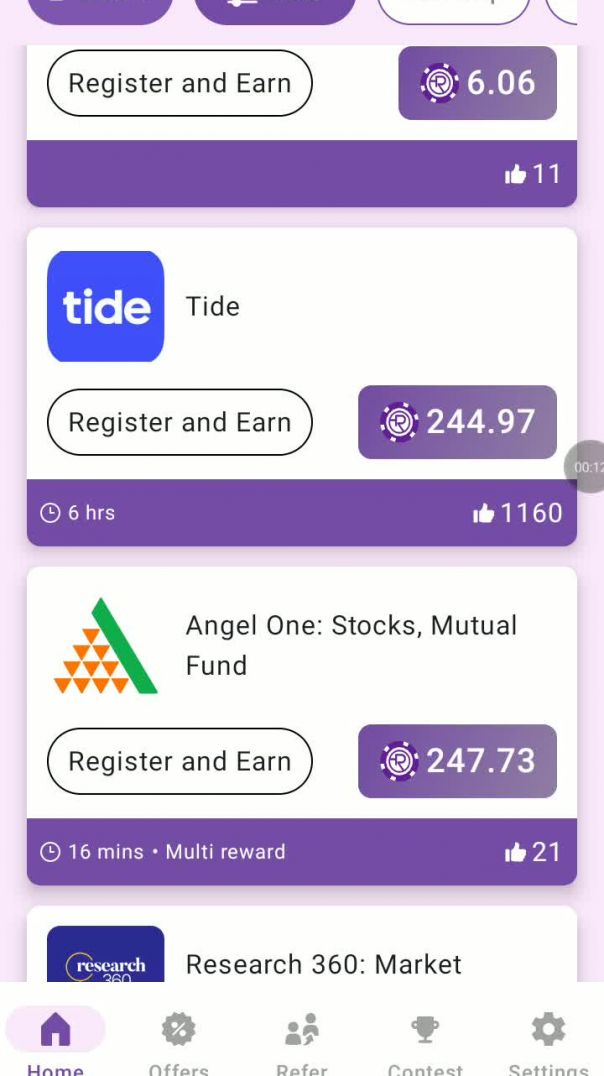Switch to the Offers tab
Viewport: 604px width, 1076px height.
click(x=178, y=1040)
